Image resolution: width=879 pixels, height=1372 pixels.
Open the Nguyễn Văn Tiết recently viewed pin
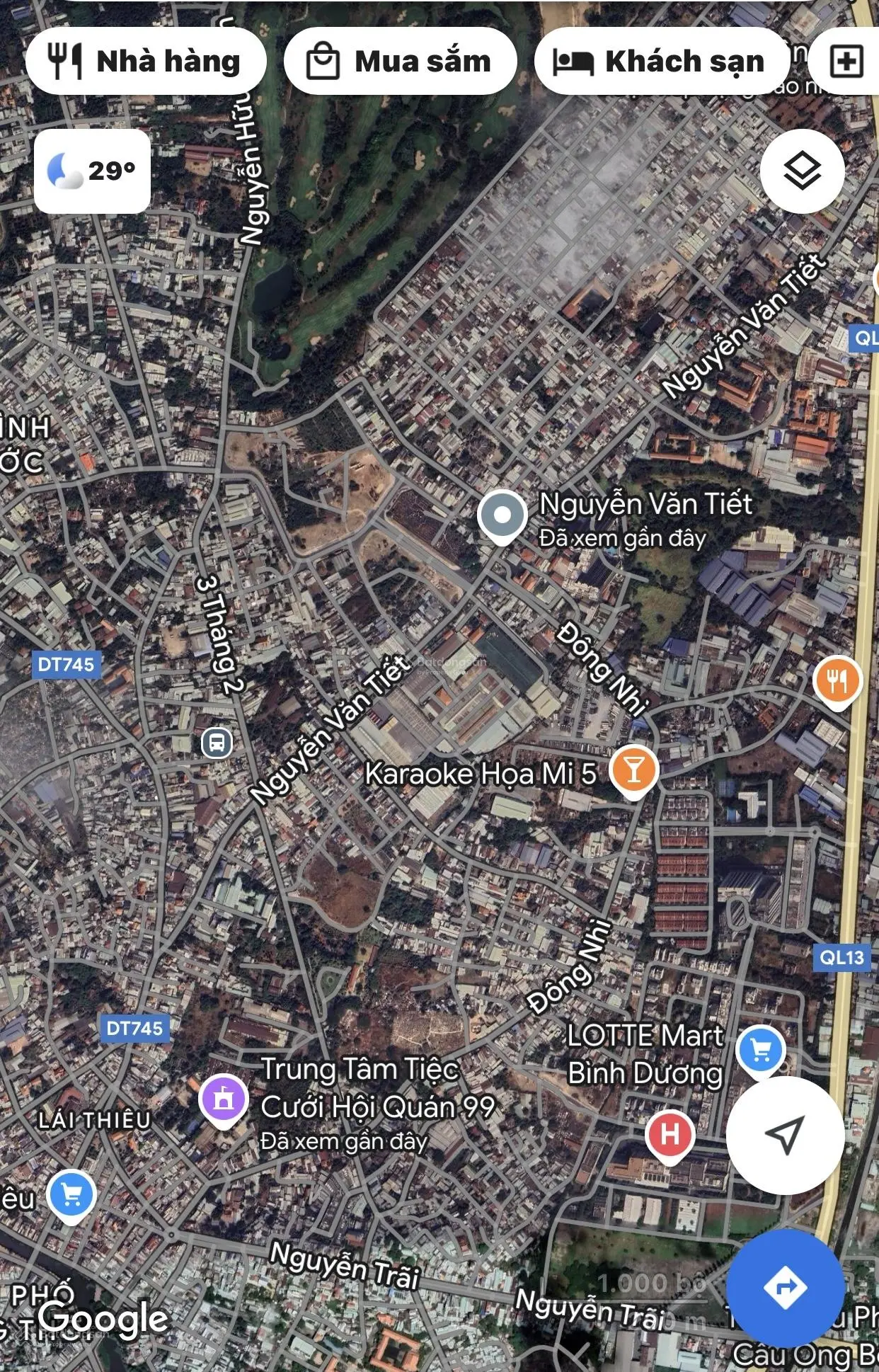point(502,517)
